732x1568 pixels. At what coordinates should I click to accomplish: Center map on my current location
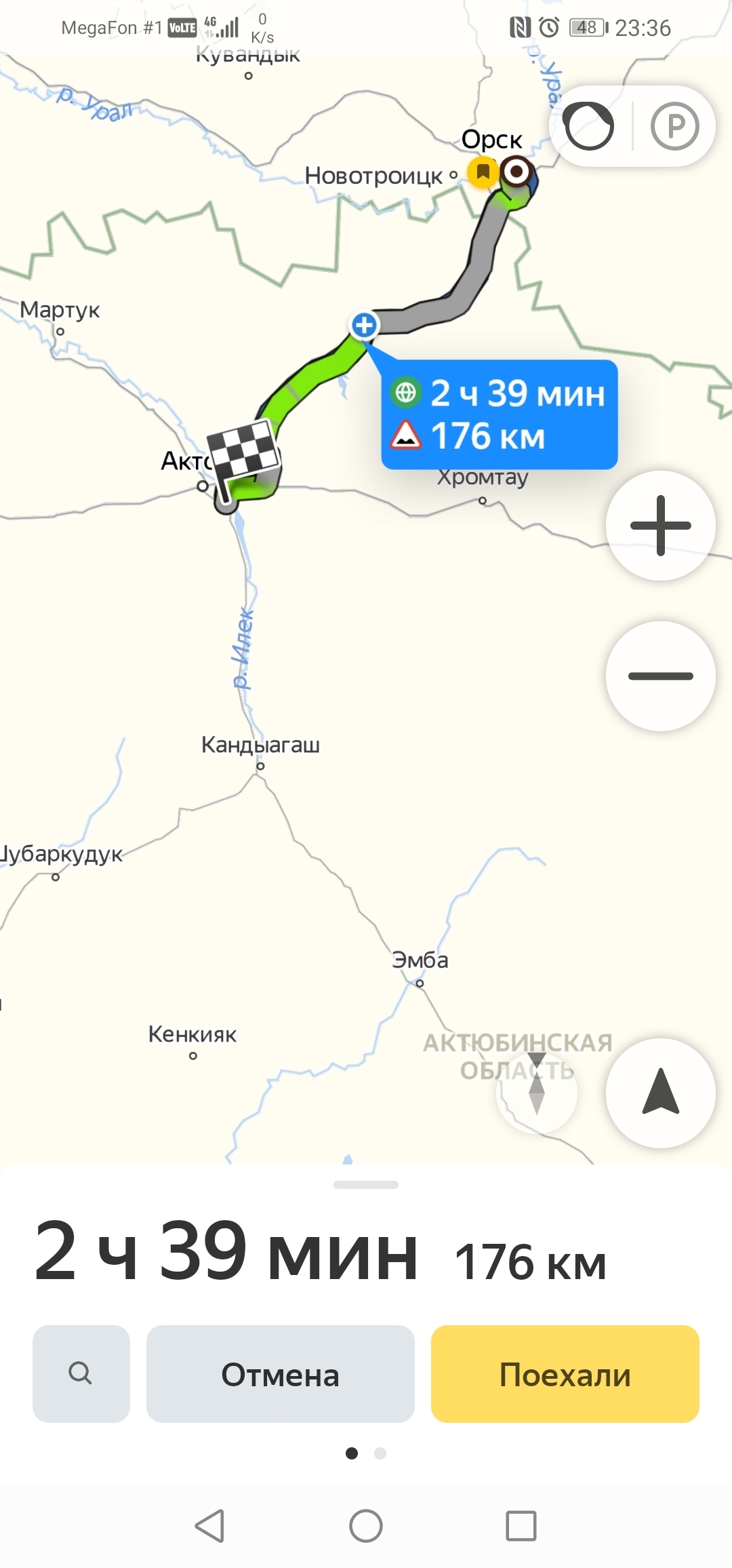click(x=660, y=1093)
